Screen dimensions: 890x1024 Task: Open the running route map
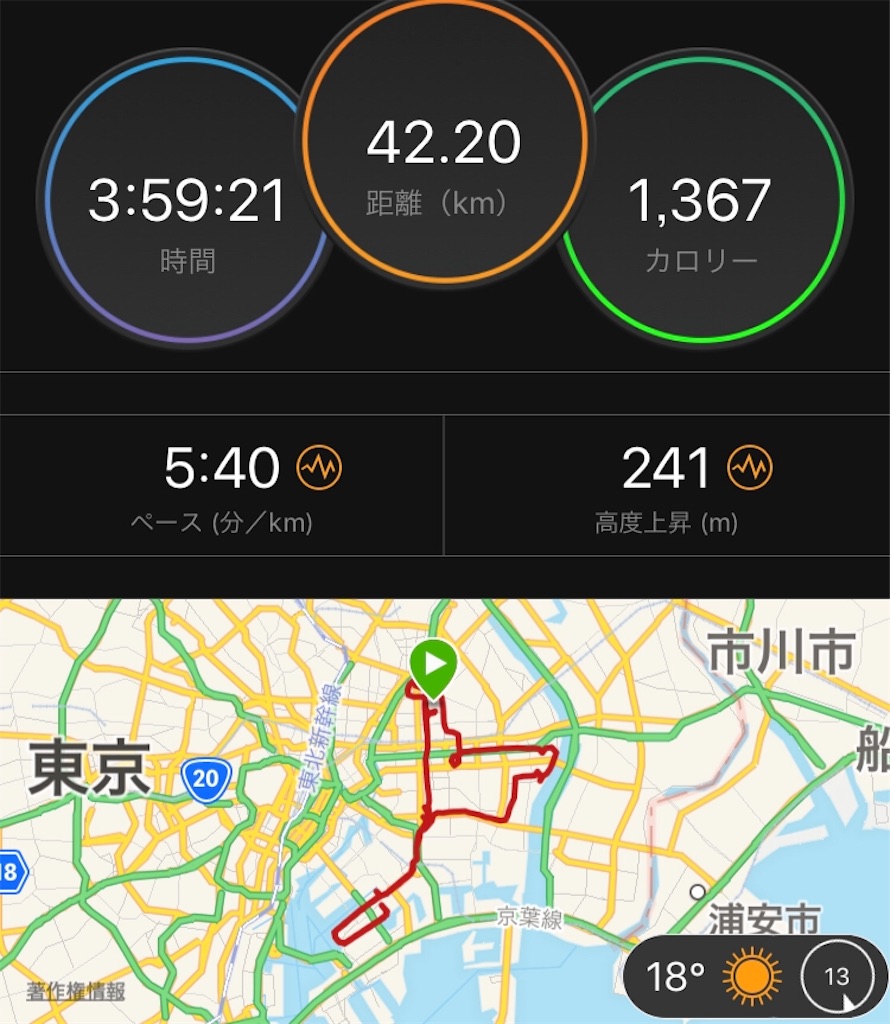tap(444, 800)
